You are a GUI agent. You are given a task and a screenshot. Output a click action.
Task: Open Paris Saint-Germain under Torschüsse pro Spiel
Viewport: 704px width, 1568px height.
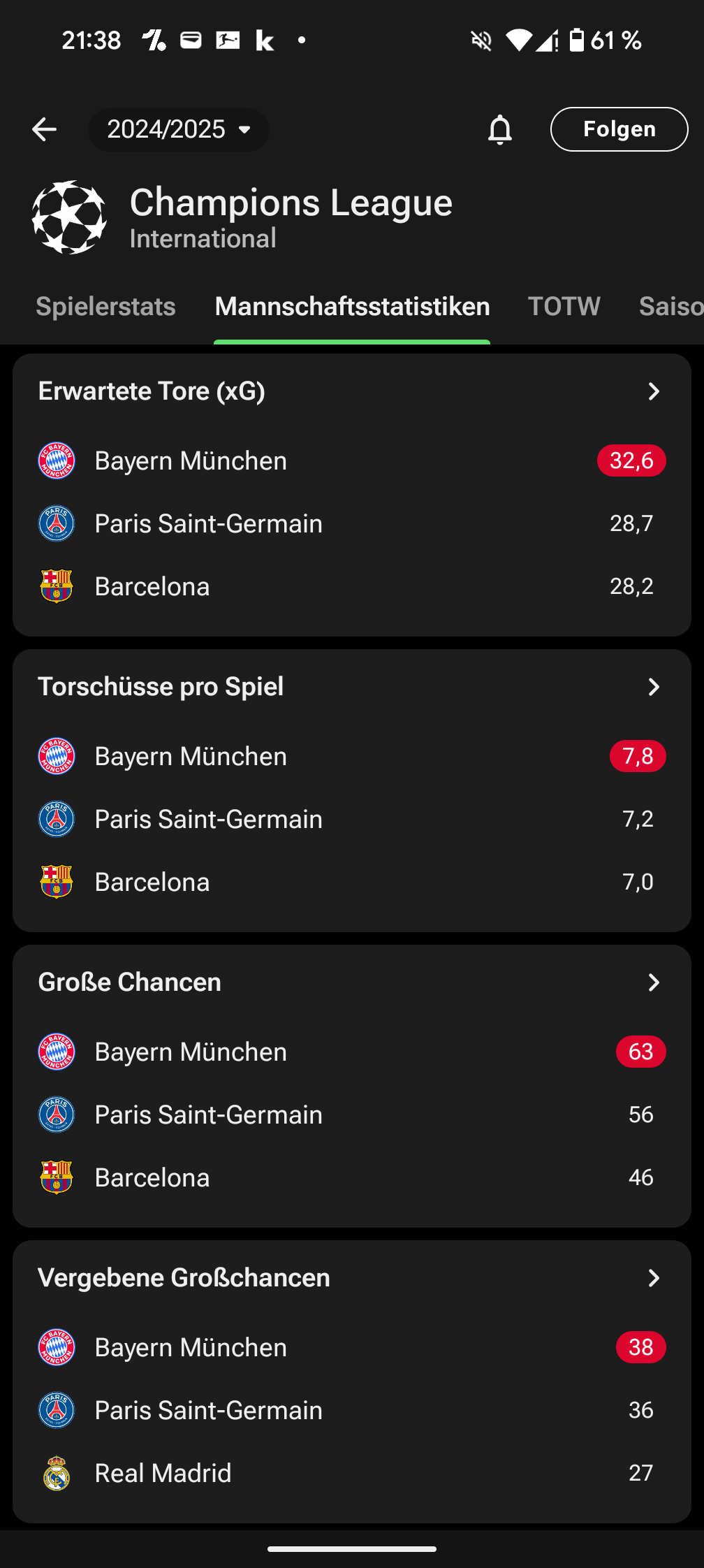(x=352, y=819)
